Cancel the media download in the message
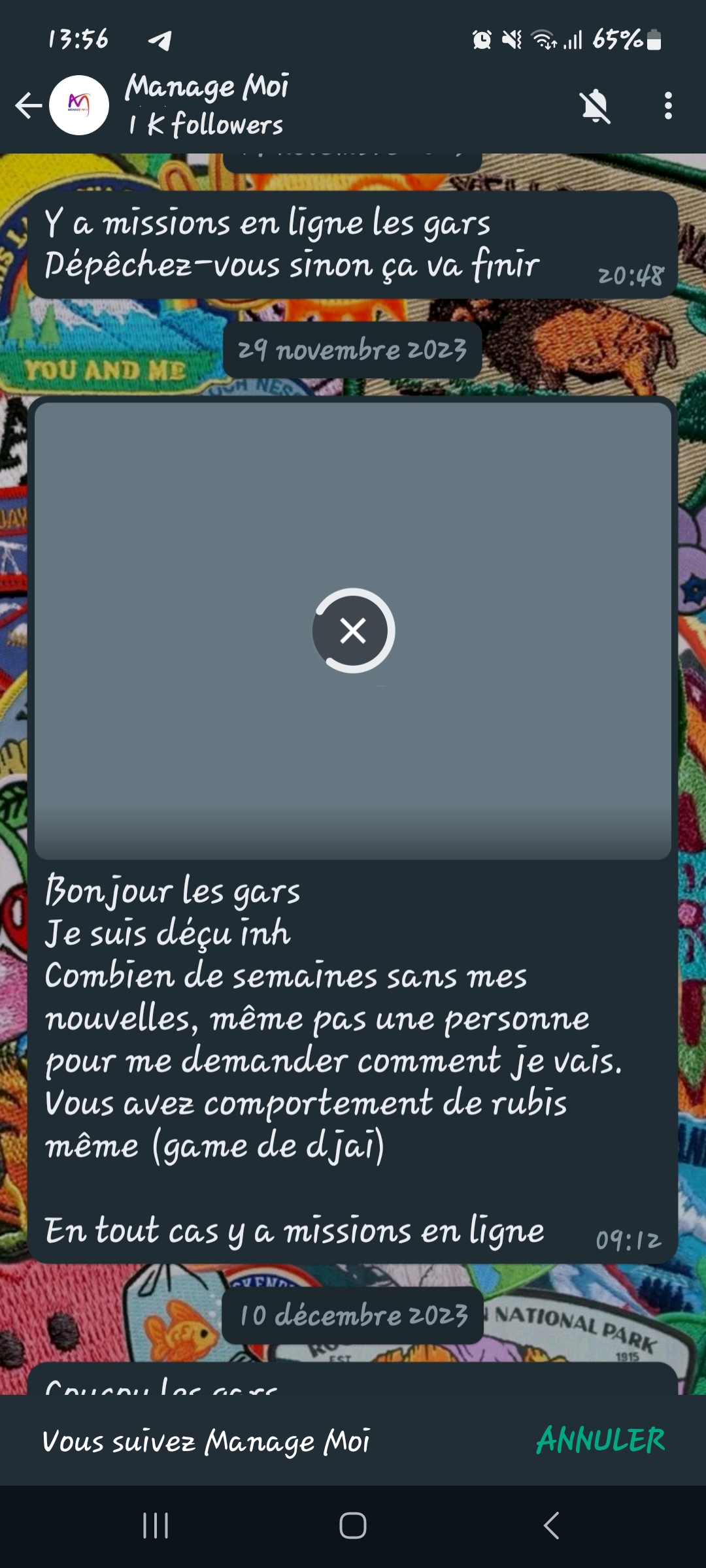 pos(353,630)
